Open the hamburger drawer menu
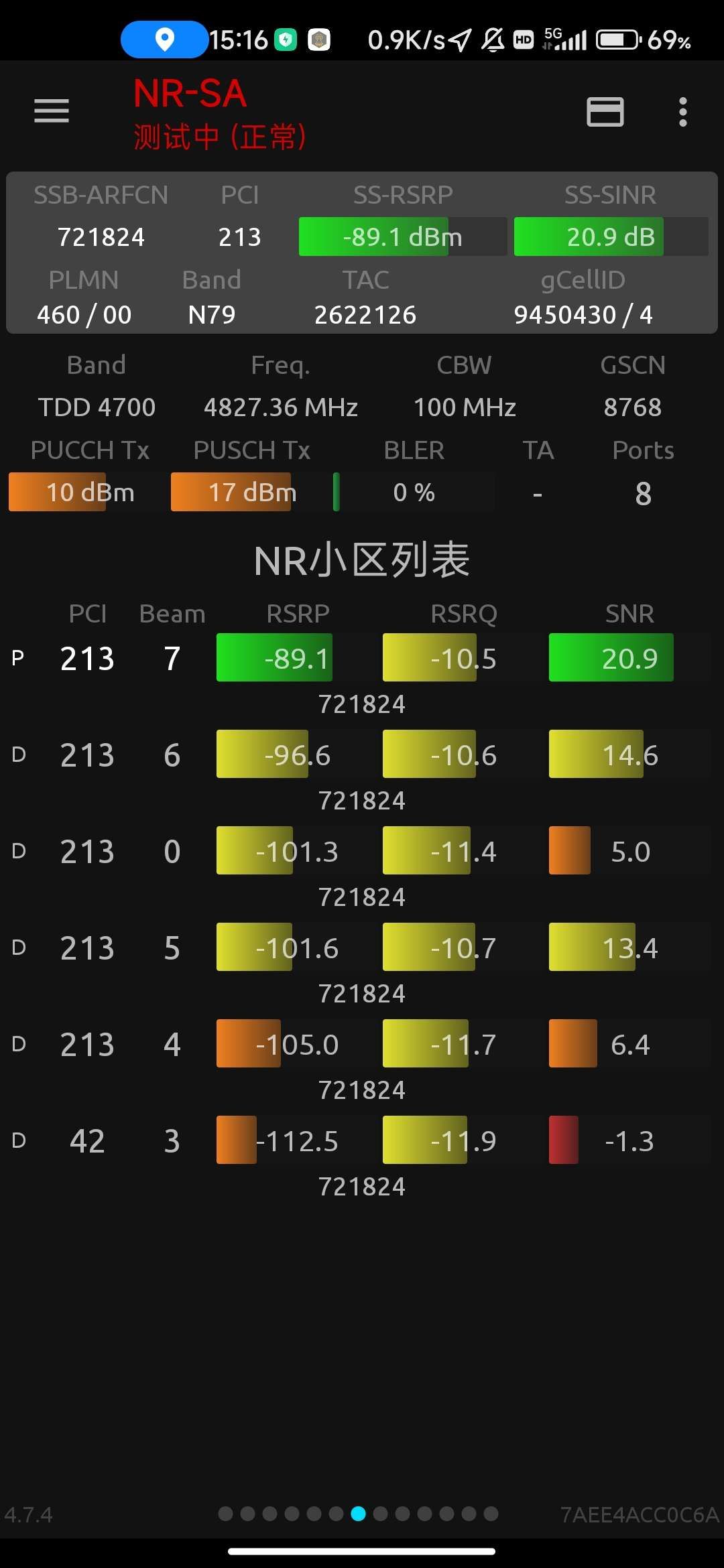Viewport: 724px width, 1568px height. click(x=52, y=111)
